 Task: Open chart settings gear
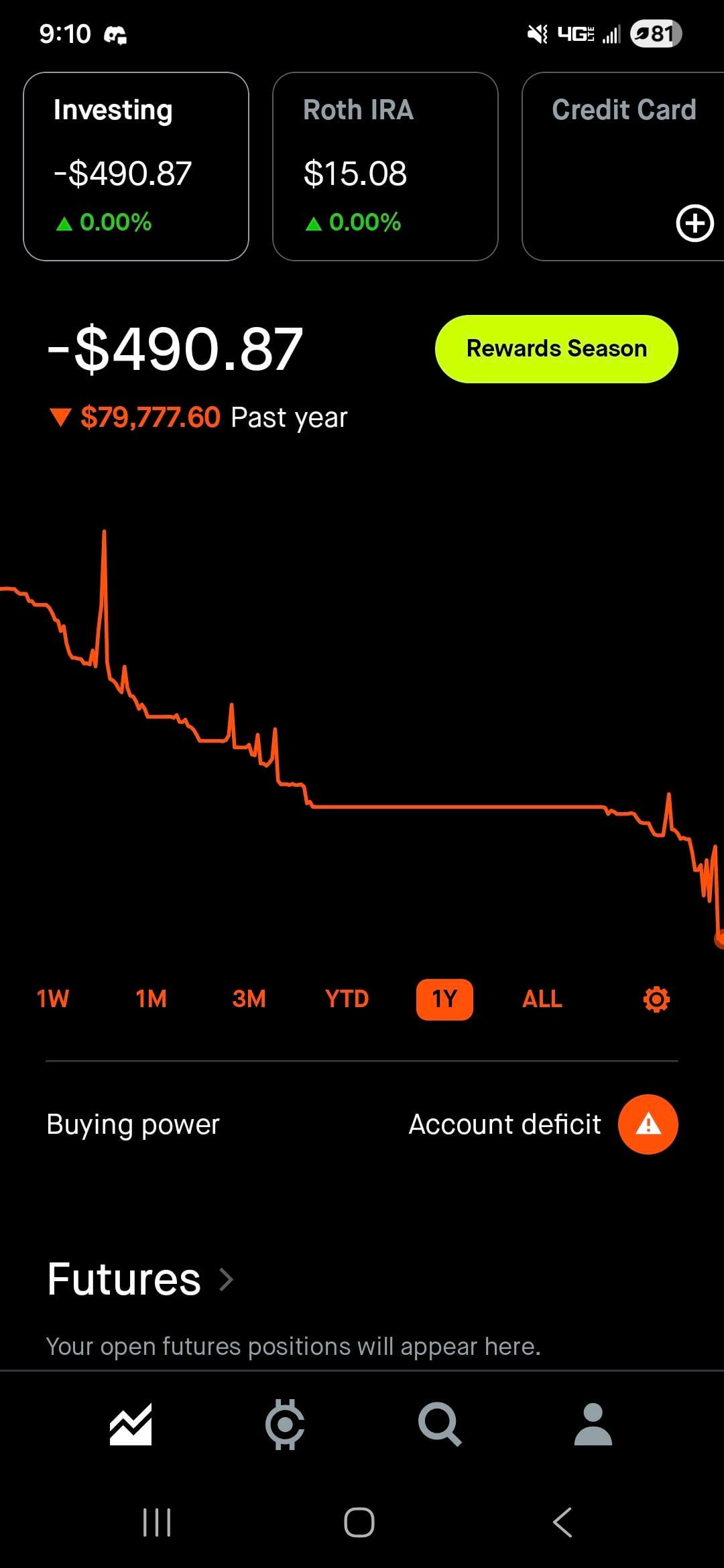coord(656,999)
